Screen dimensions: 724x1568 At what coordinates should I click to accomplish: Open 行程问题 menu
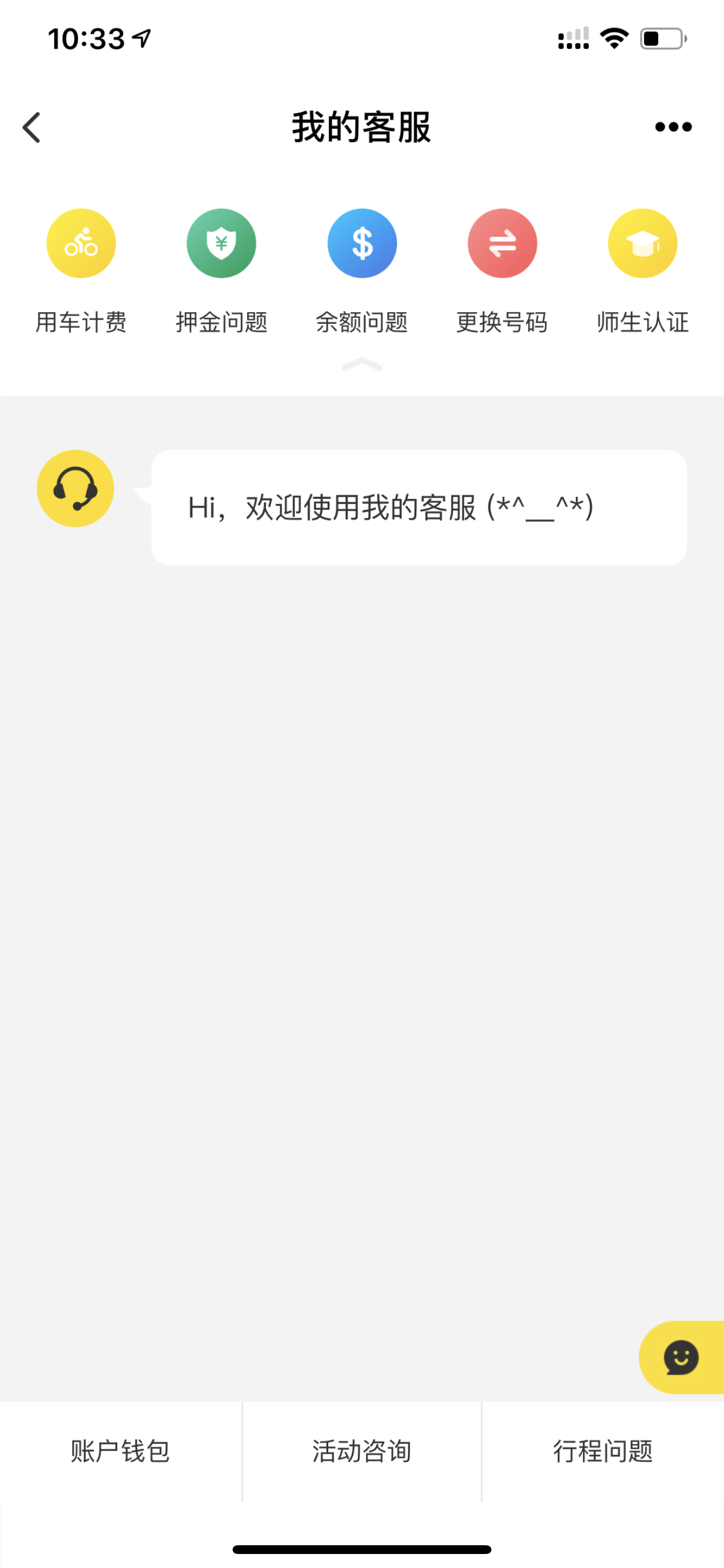pos(603,1451)
